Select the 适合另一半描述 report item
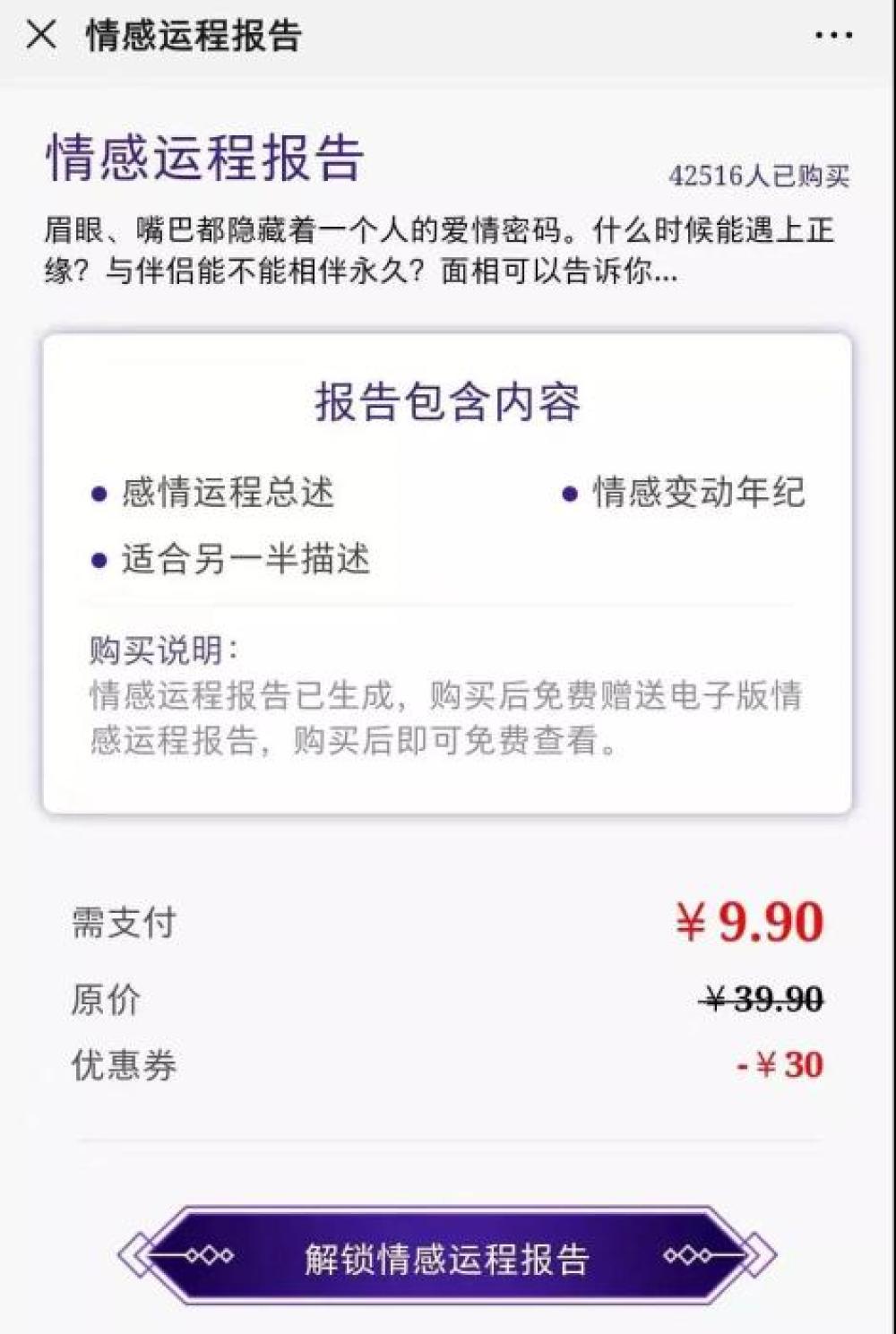The width and height of the screenshot is (896, 1334). tap(245, 558)
